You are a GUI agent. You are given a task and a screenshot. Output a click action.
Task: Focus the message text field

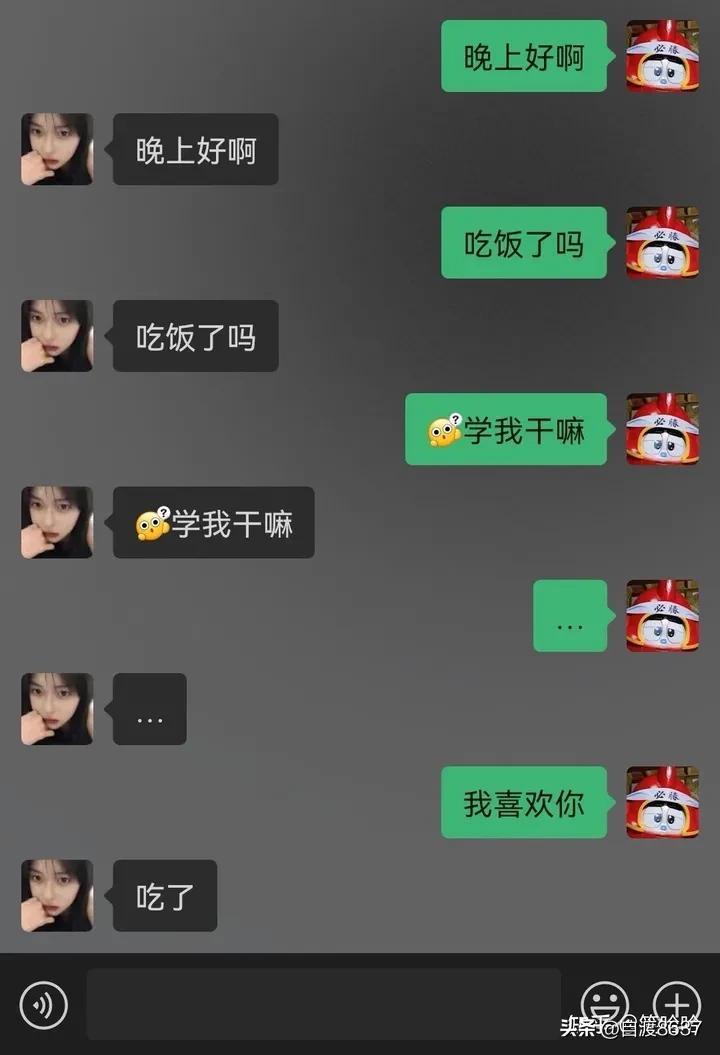[323, 1003]
